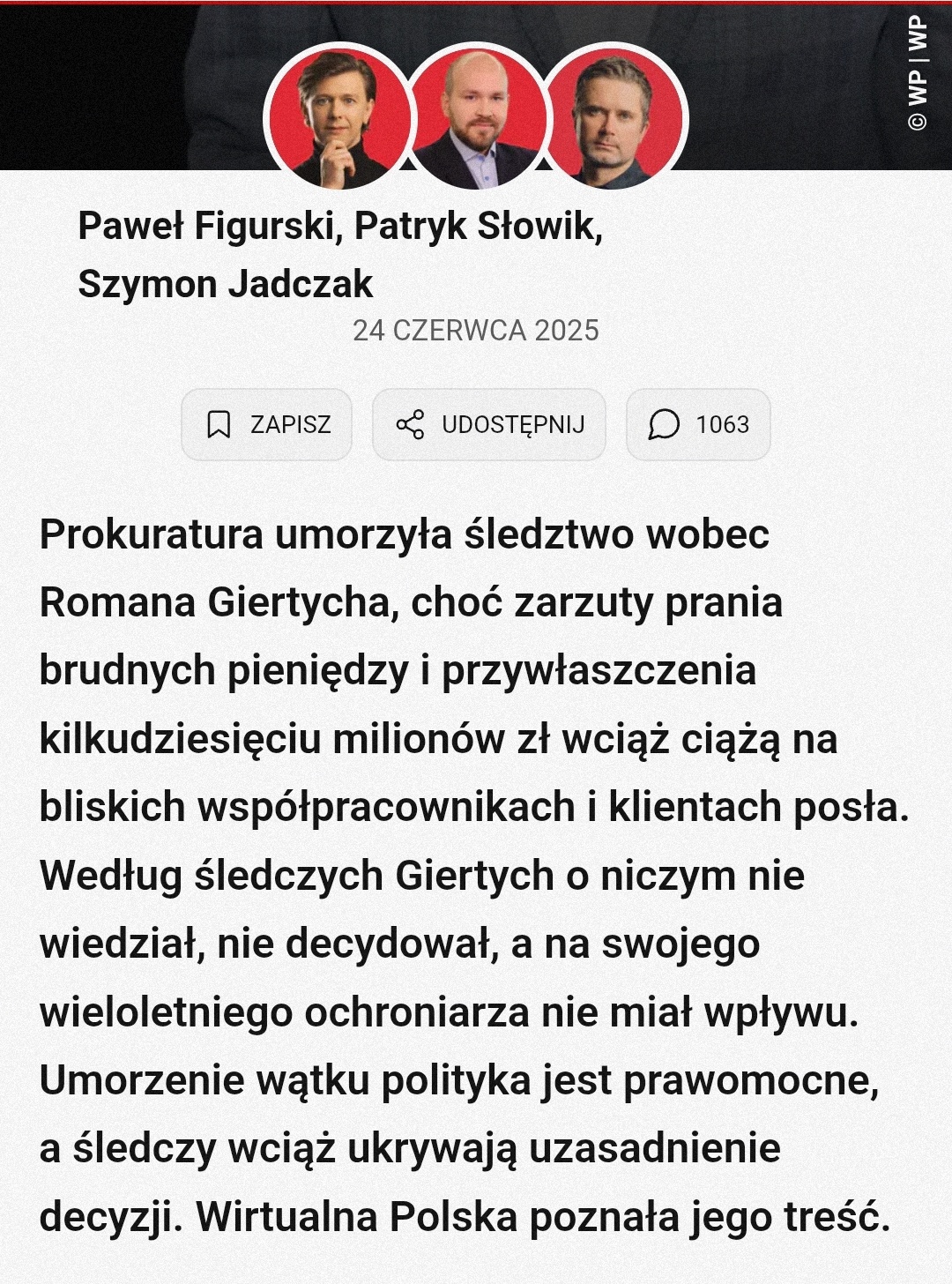This screenshot has height=1284, width=952.
Task: Share the article via UDOSTĘPNIJ
Action: coord(489,424)
